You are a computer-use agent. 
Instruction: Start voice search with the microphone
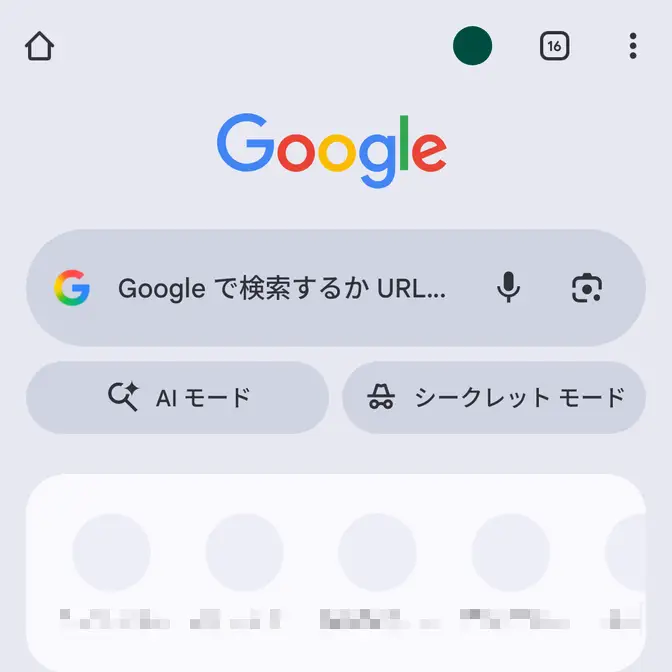[509, 289]
